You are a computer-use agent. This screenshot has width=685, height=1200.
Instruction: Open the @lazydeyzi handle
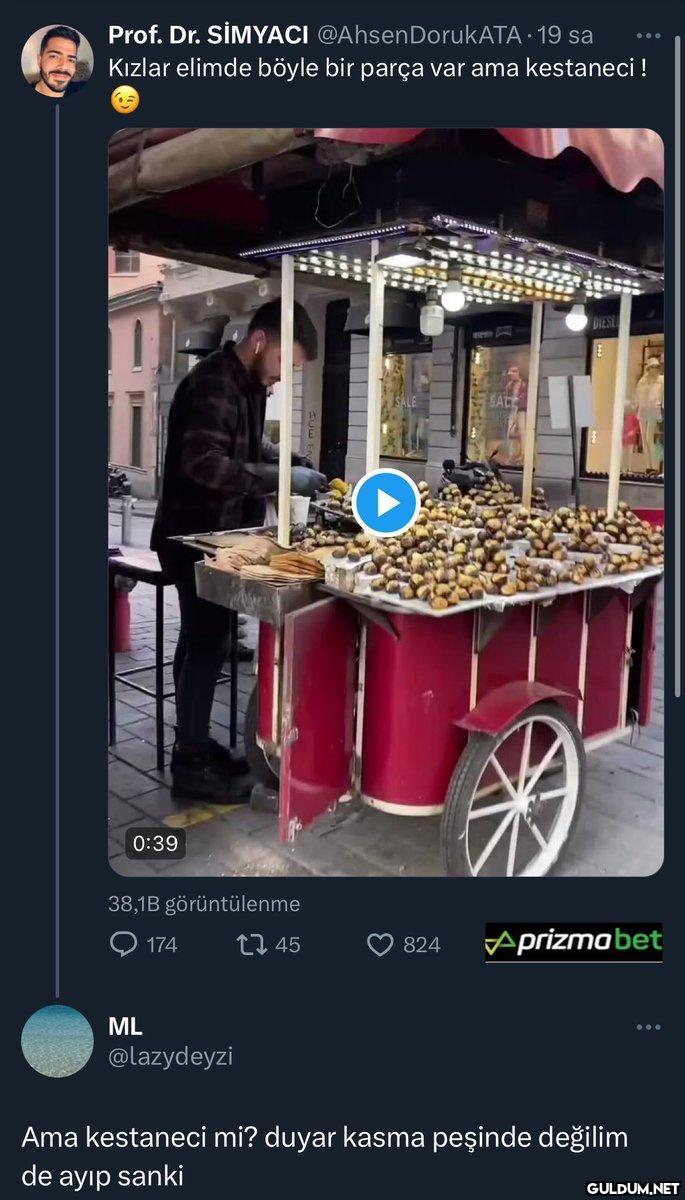(x=170, y=1056)
